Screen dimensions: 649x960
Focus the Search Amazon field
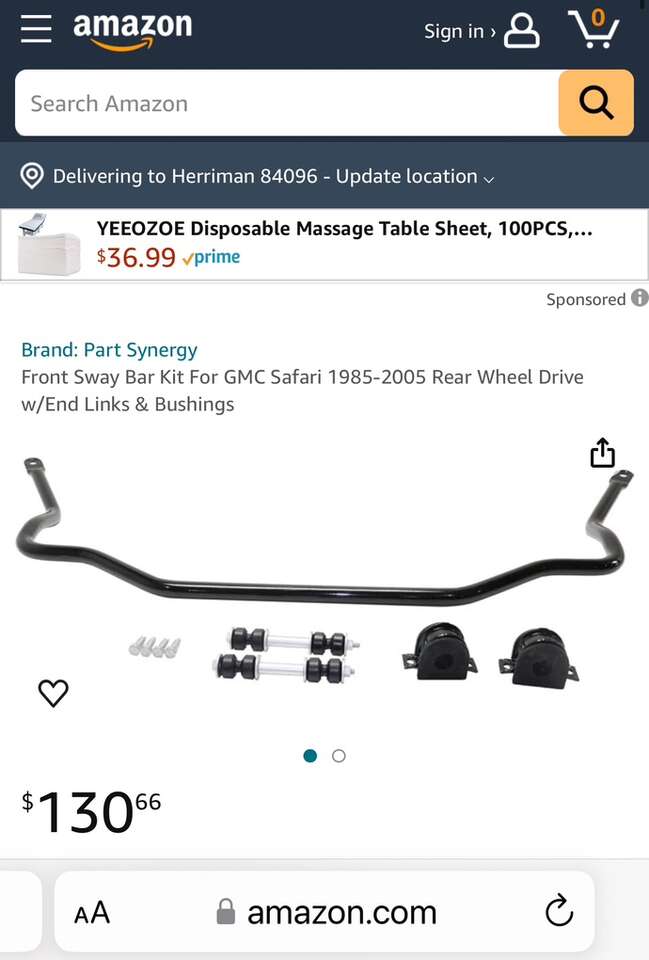pos(285,103)
